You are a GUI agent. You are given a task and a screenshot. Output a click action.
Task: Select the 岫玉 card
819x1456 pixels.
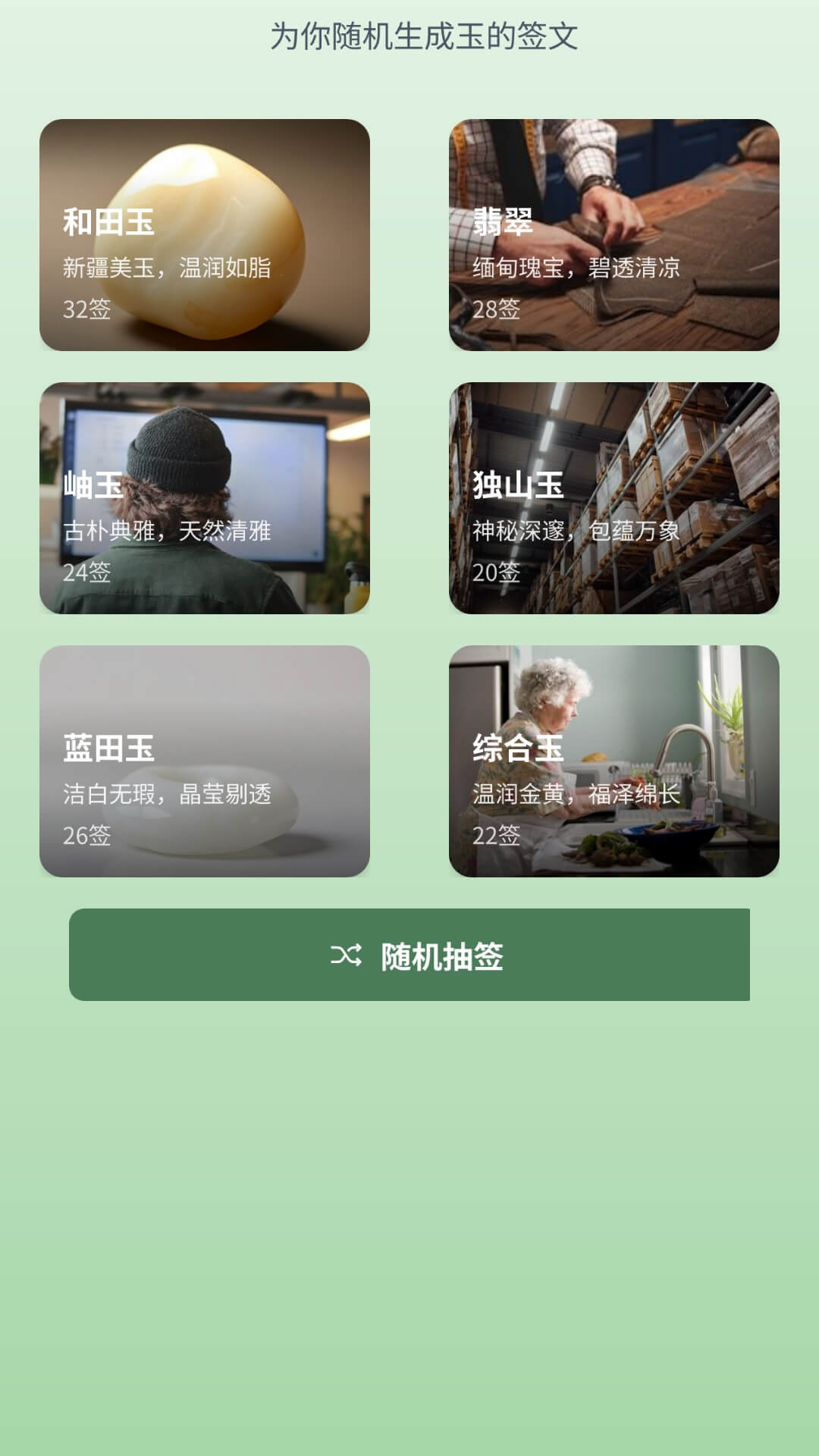click(x=205, y=497)
